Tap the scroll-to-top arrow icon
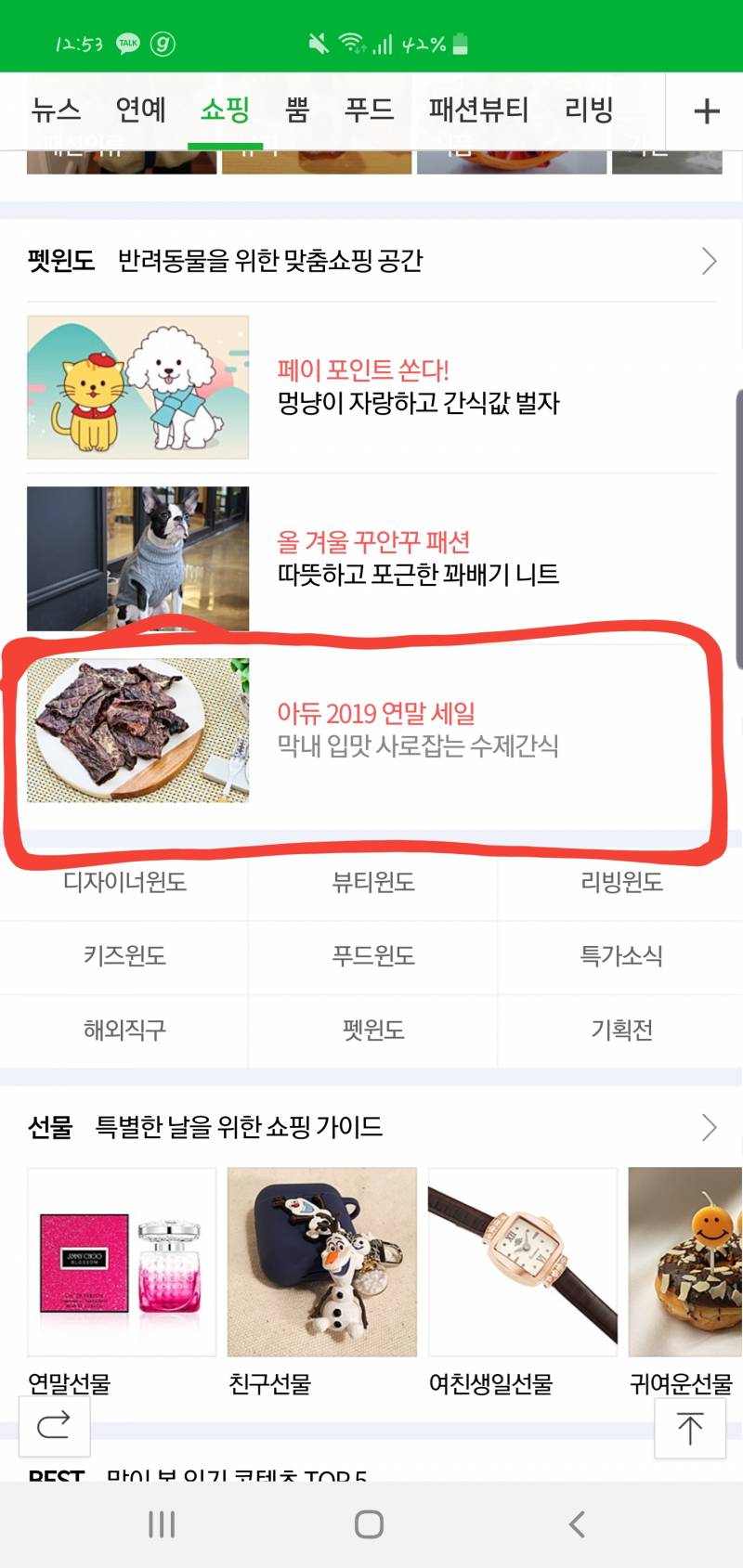Viewport: 743px width, 1568px height. (690, 1428)
